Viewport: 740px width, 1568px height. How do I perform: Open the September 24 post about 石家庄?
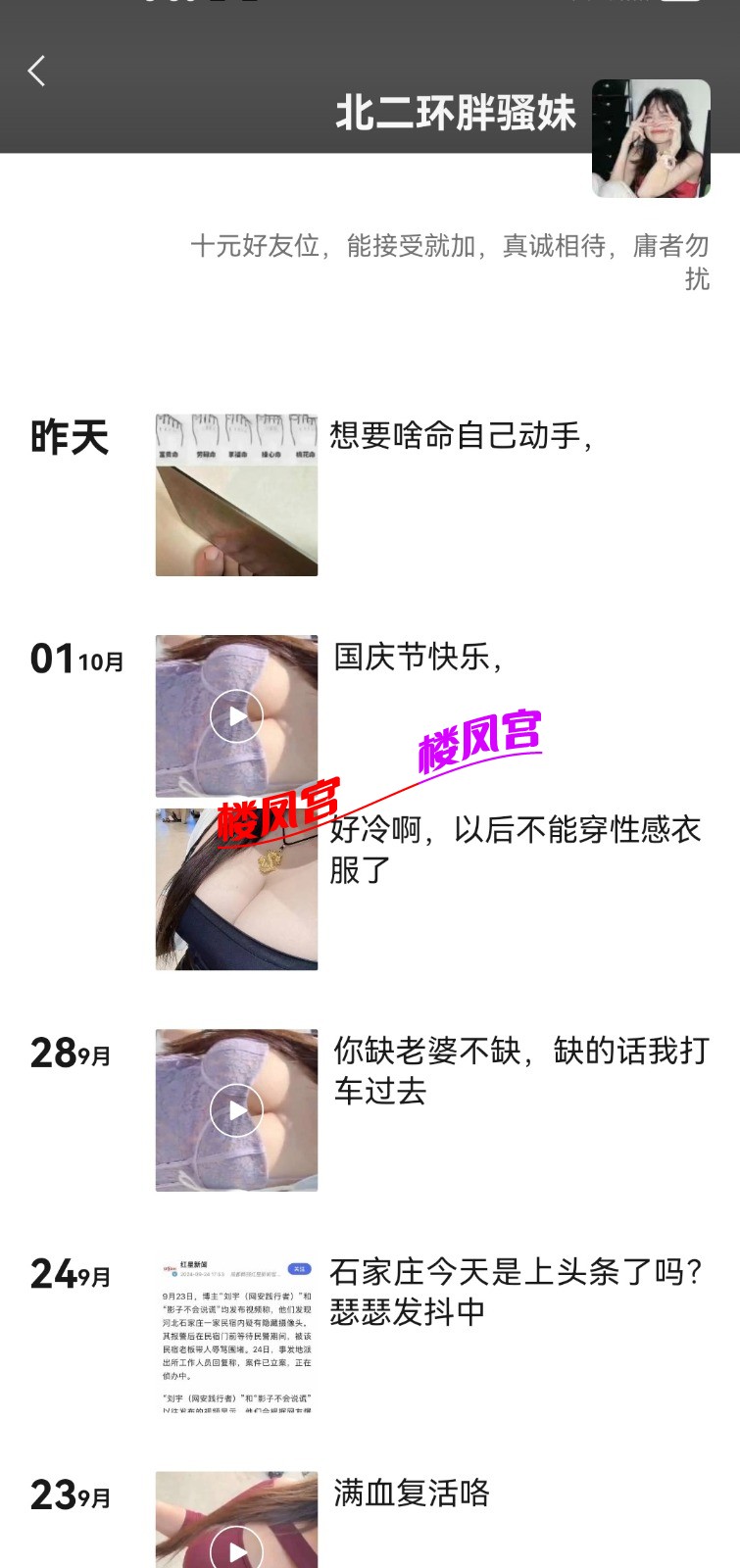[236, 1333]
